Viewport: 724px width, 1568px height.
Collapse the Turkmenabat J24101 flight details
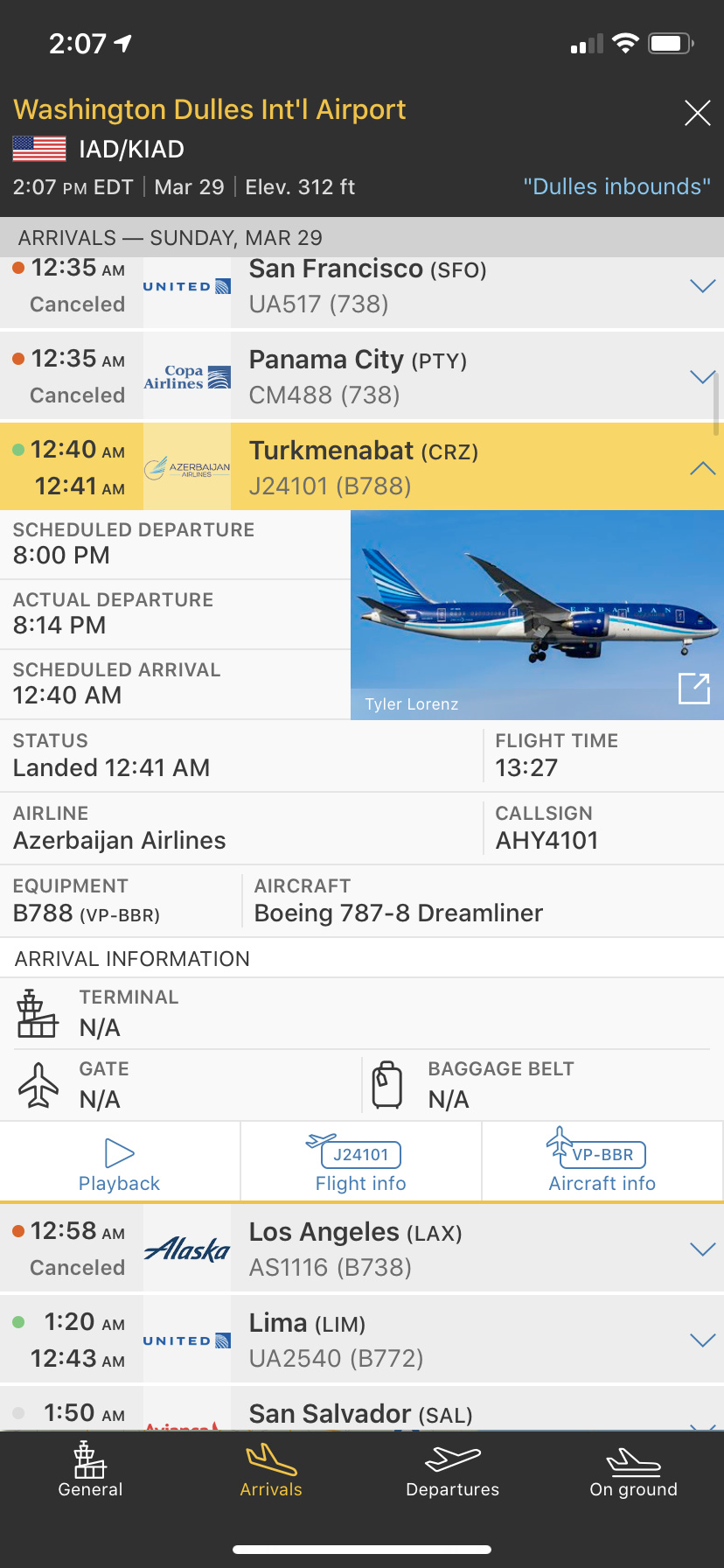(702, 469)
